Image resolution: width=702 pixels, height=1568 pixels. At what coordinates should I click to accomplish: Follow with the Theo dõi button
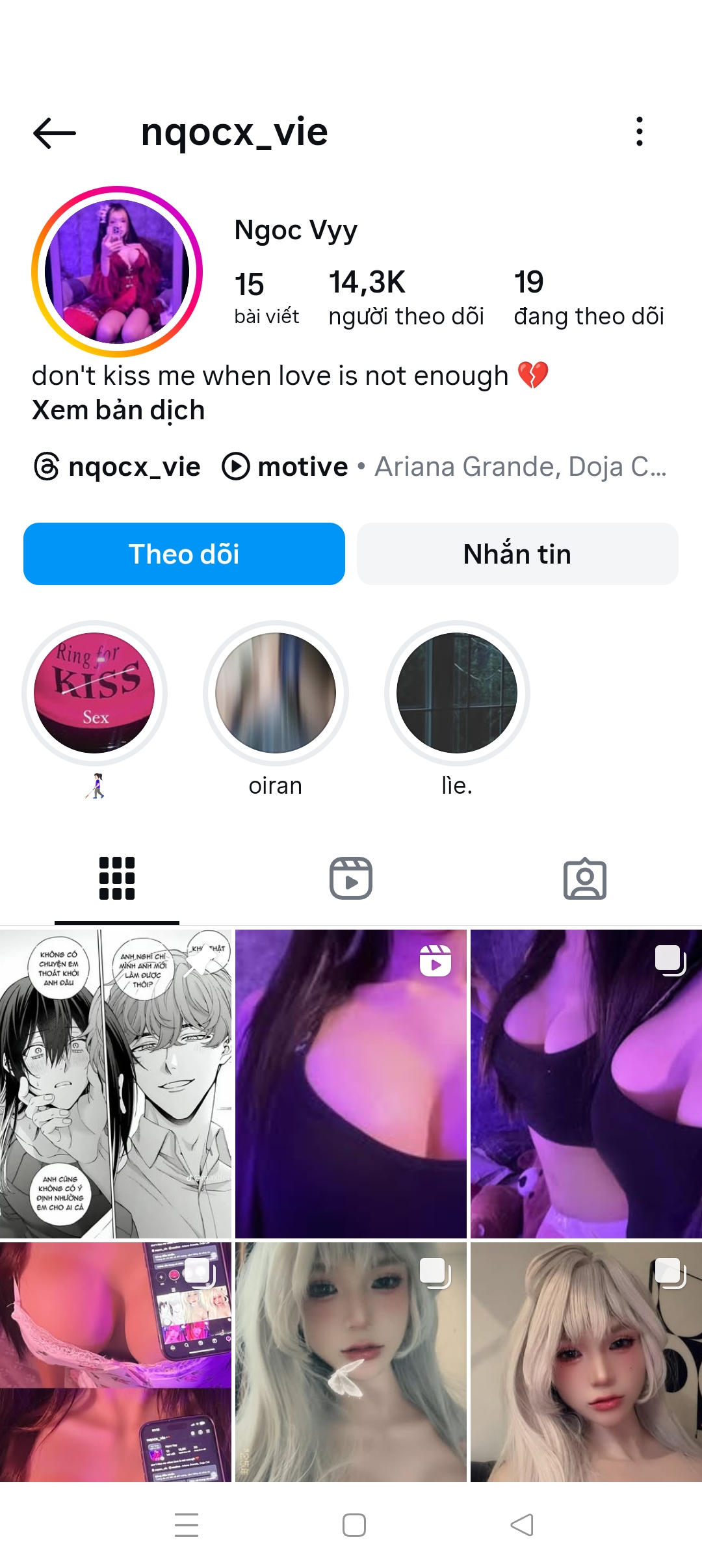(x=184, y=554)
